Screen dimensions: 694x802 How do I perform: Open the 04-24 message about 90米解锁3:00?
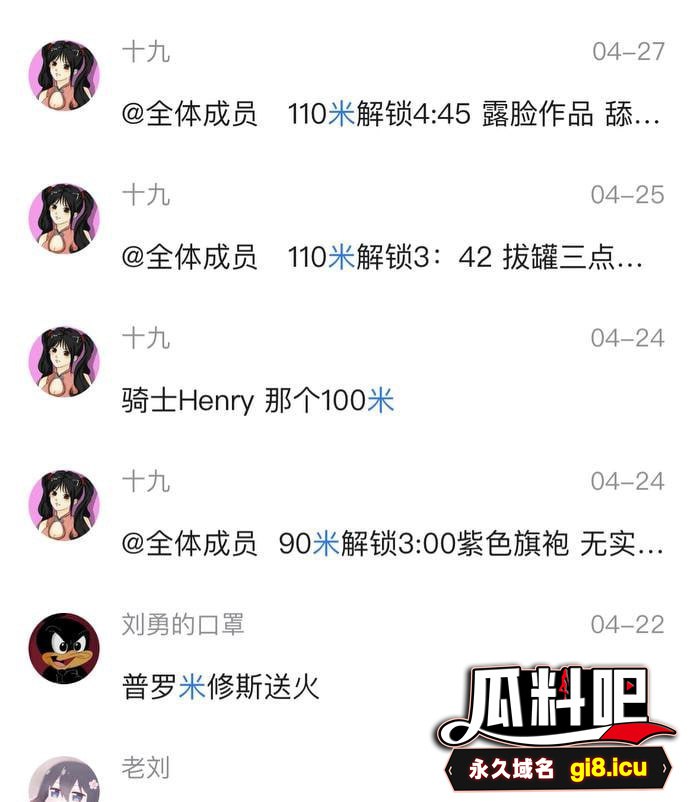392,544
